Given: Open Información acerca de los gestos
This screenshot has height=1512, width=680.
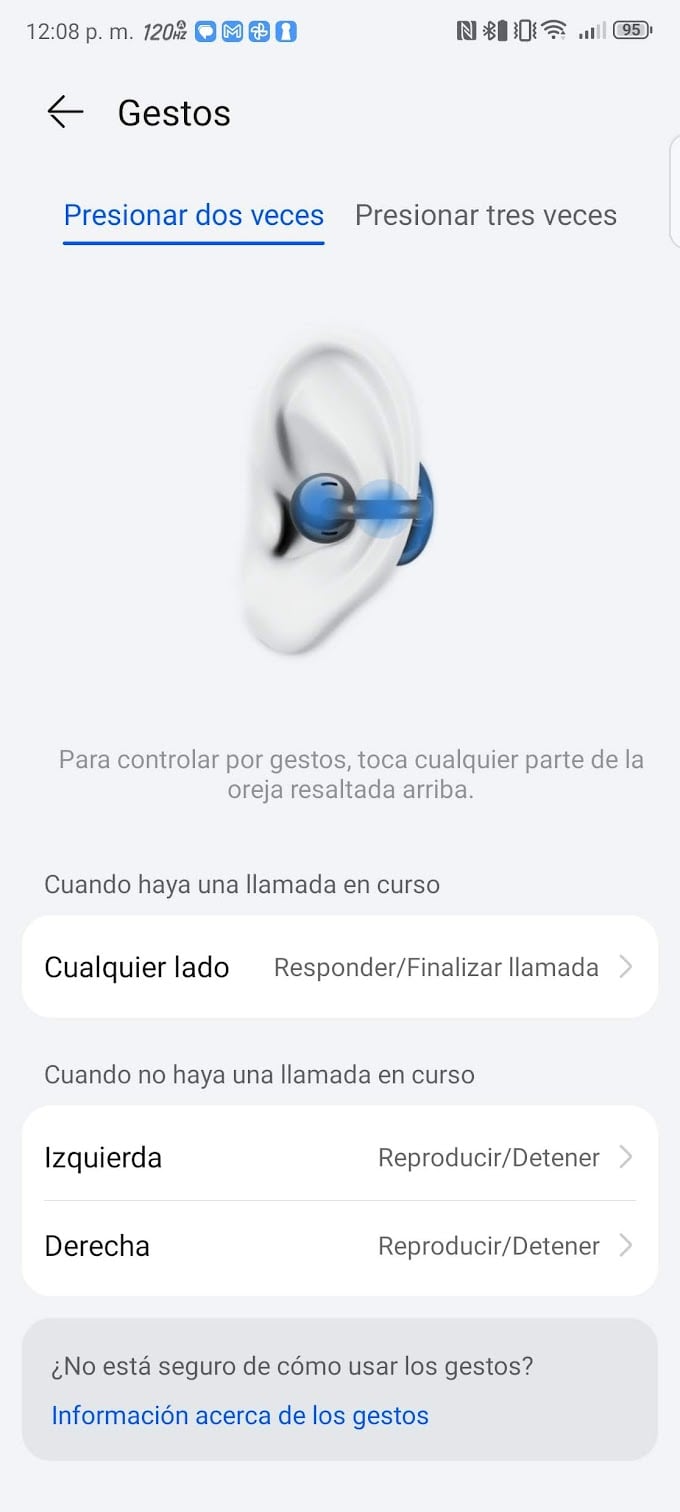Looking at the screenshot, I should pos(240,1415).
